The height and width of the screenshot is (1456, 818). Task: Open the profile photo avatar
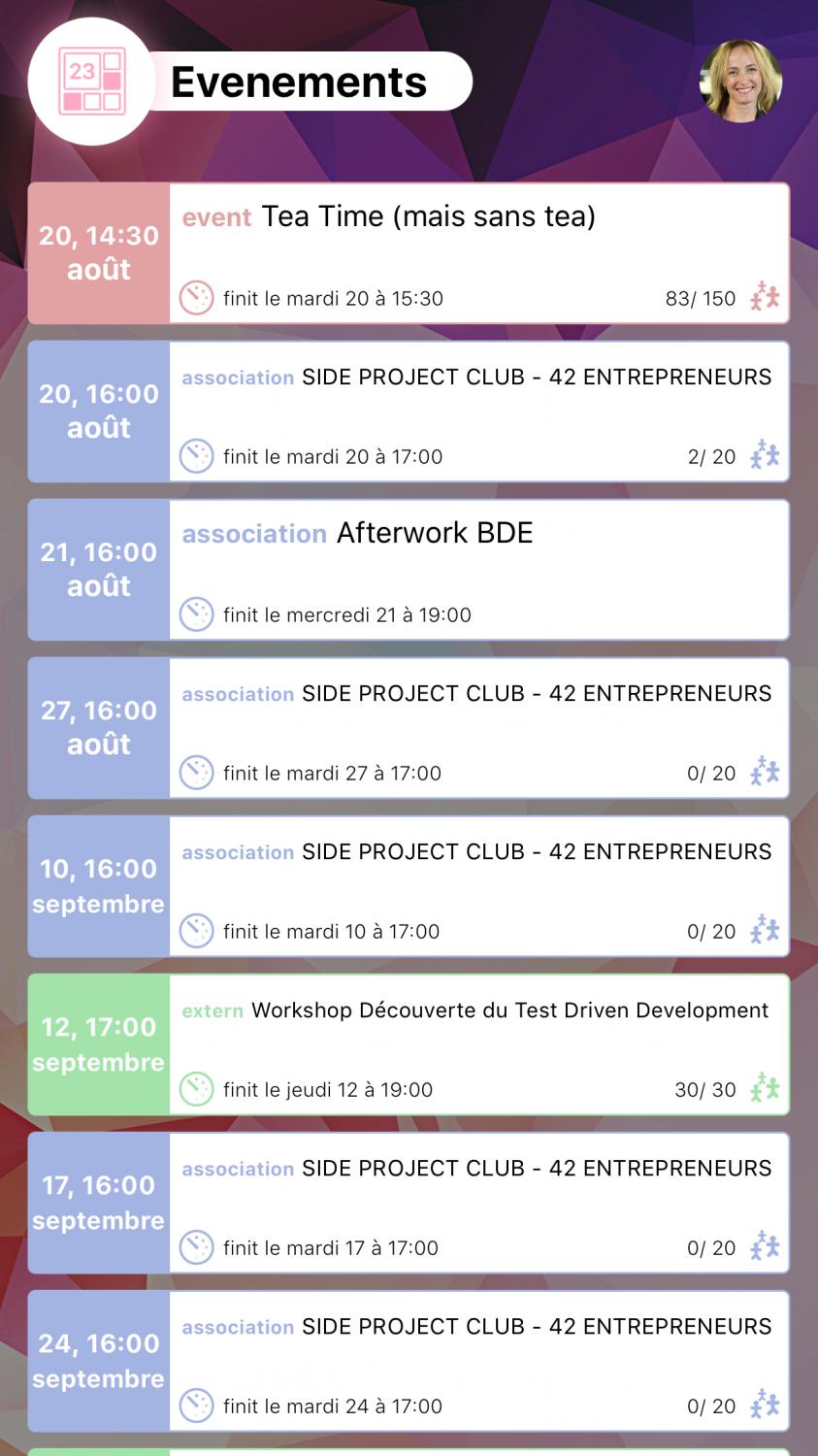point(740,81)
